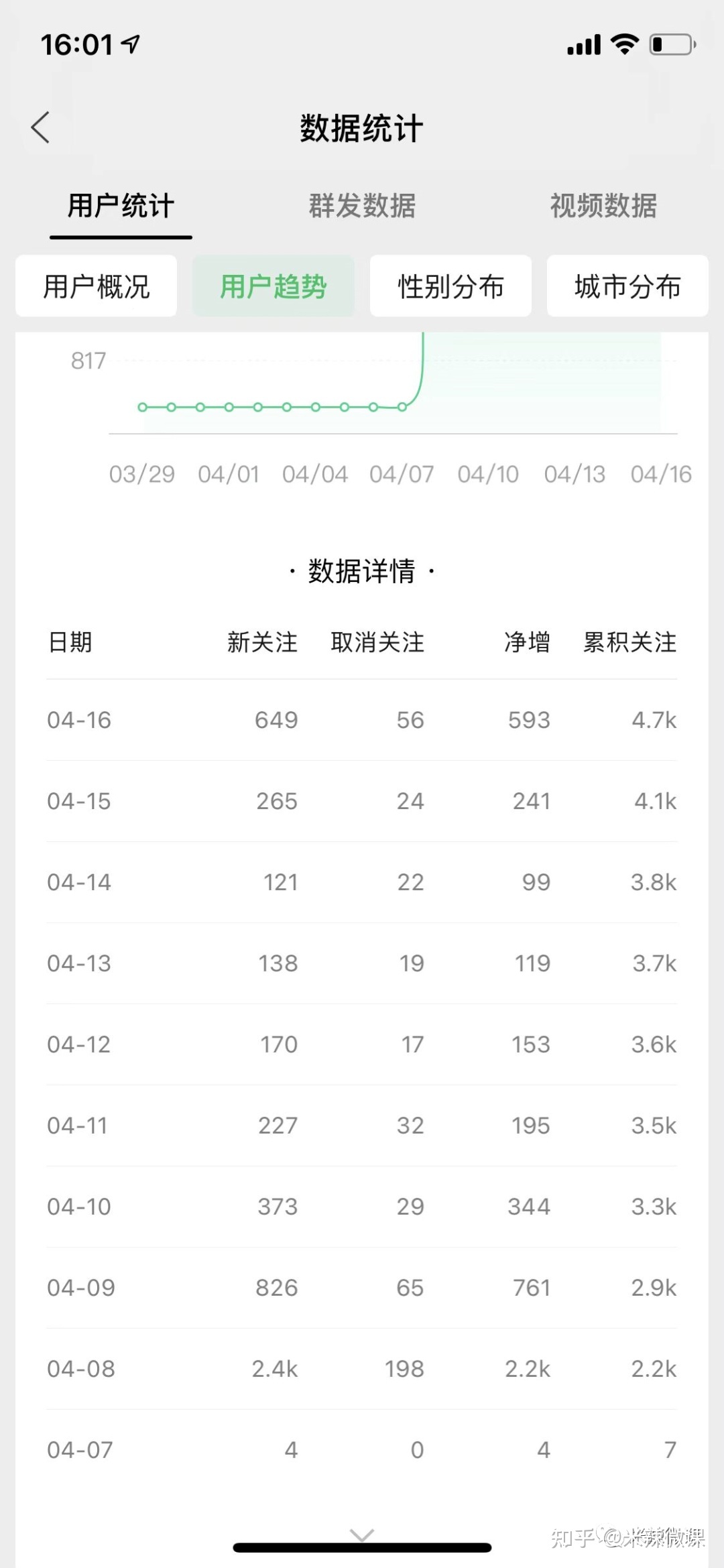Switch to the 视频数据 tab
The image size is (724, 1568).
pos(603,206)
